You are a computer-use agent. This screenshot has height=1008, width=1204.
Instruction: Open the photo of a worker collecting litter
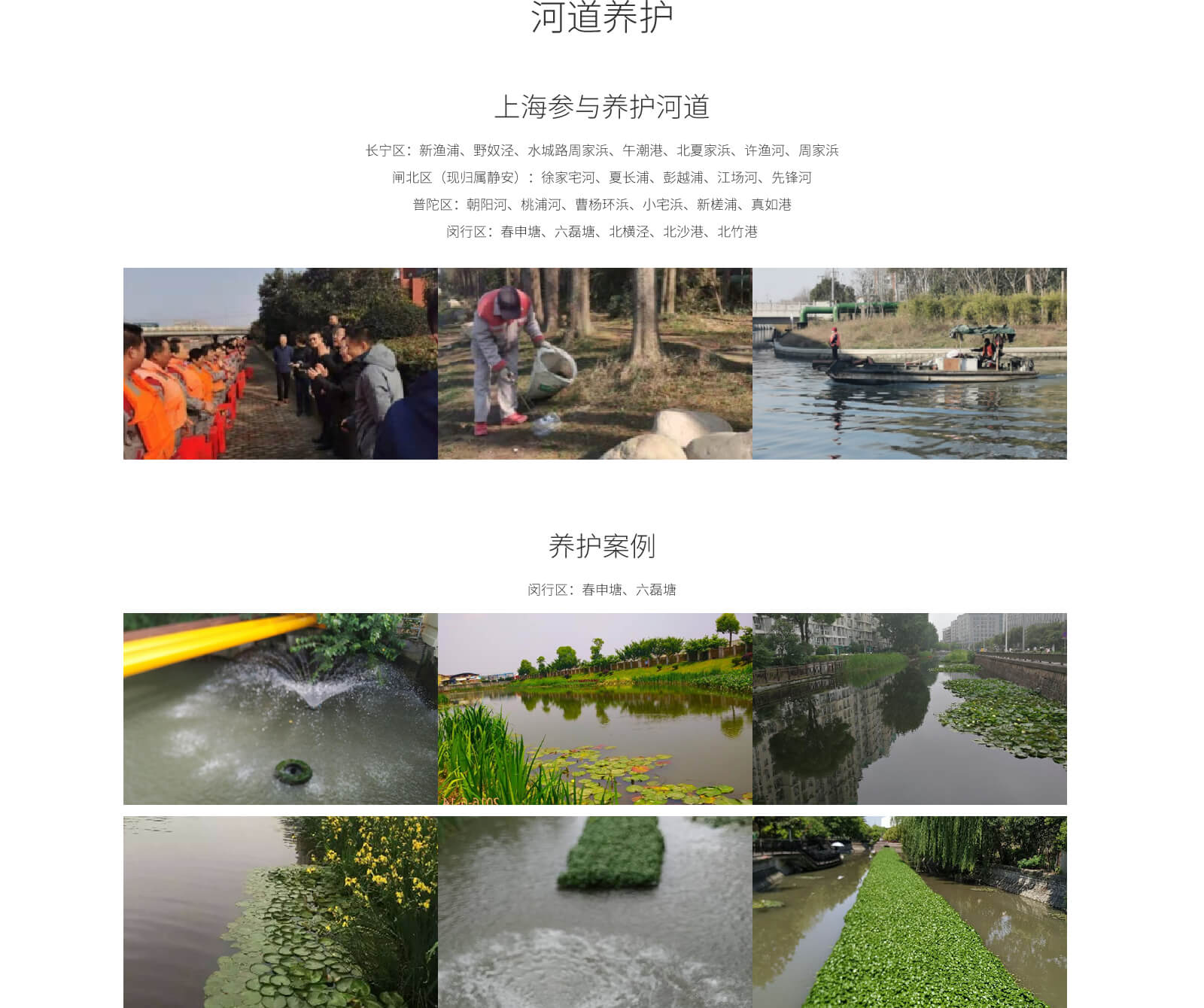tap(594, 363)
